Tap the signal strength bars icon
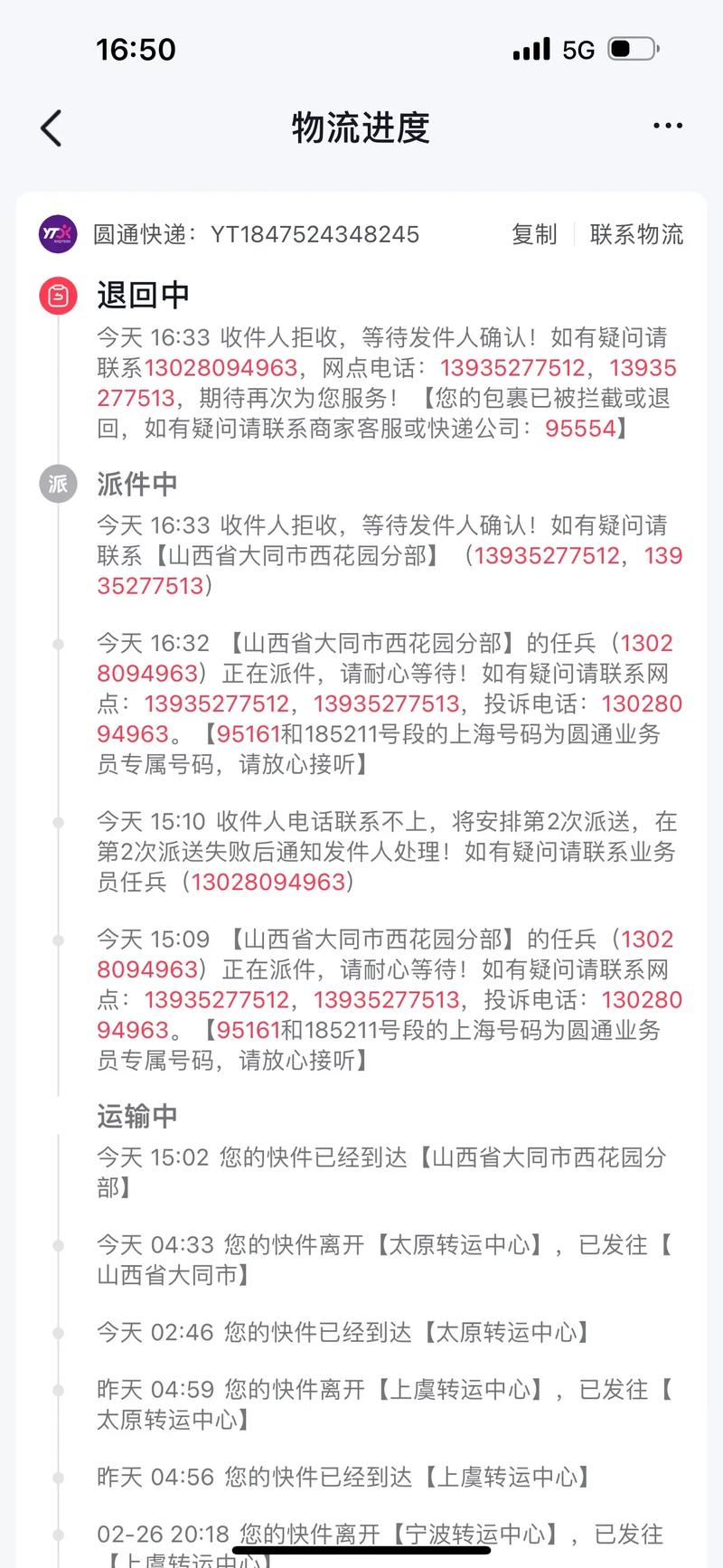Viewport: 723px width, 1568px height. click(532, 50)
